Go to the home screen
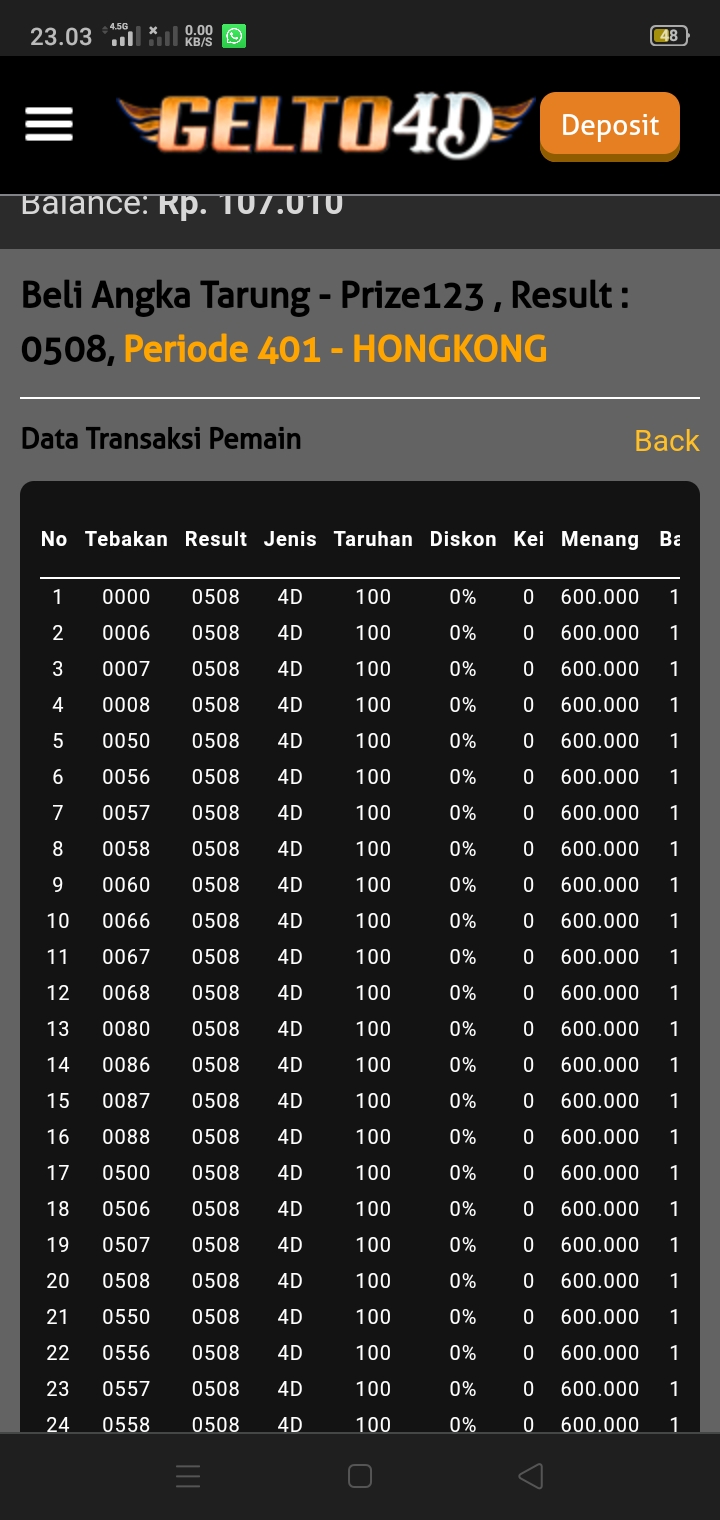Viewport: 720px width, 1520px height. (360, 1476)
